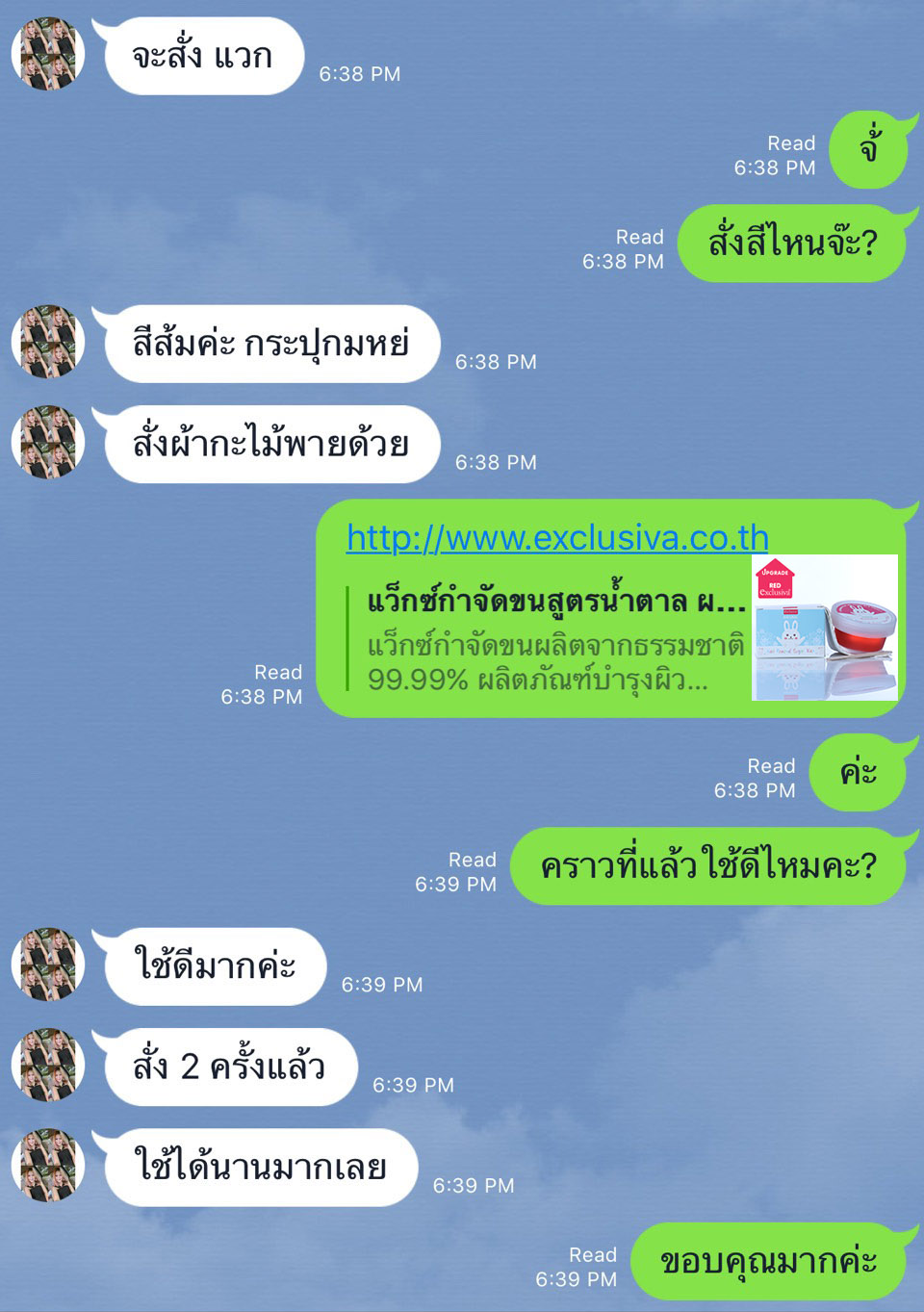Image resolution: width=924 pixels, height=1312 pixels.
Task: View sender's avatar beside "จะสั่ง แวก" message
Action: click(48, 54)
